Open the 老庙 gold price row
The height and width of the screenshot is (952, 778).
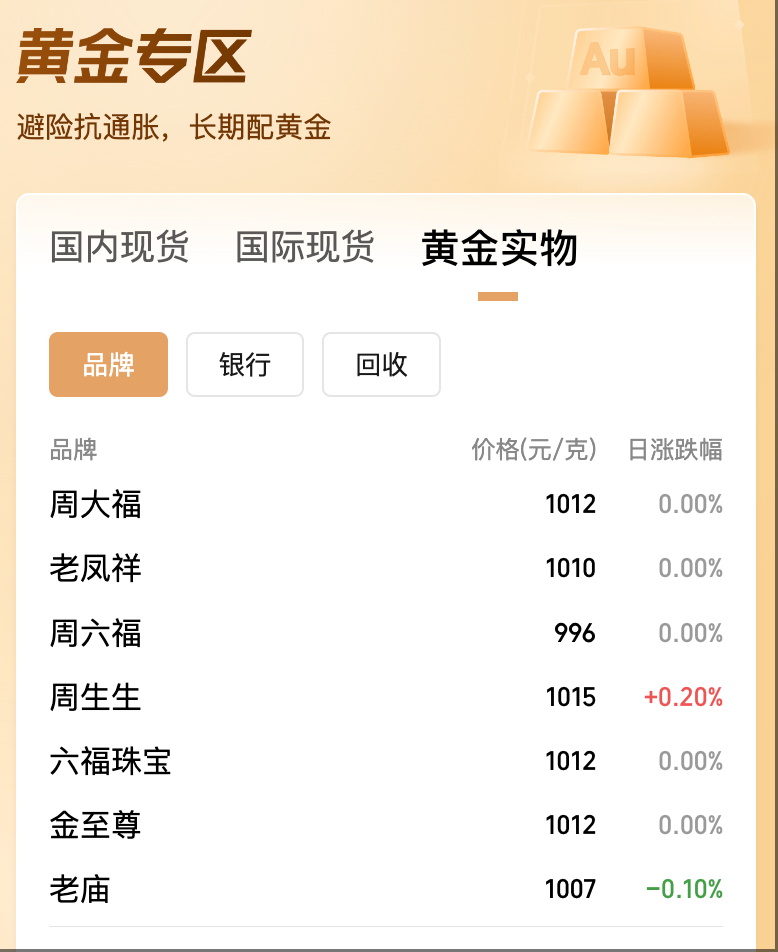click(x=385, y=889)
